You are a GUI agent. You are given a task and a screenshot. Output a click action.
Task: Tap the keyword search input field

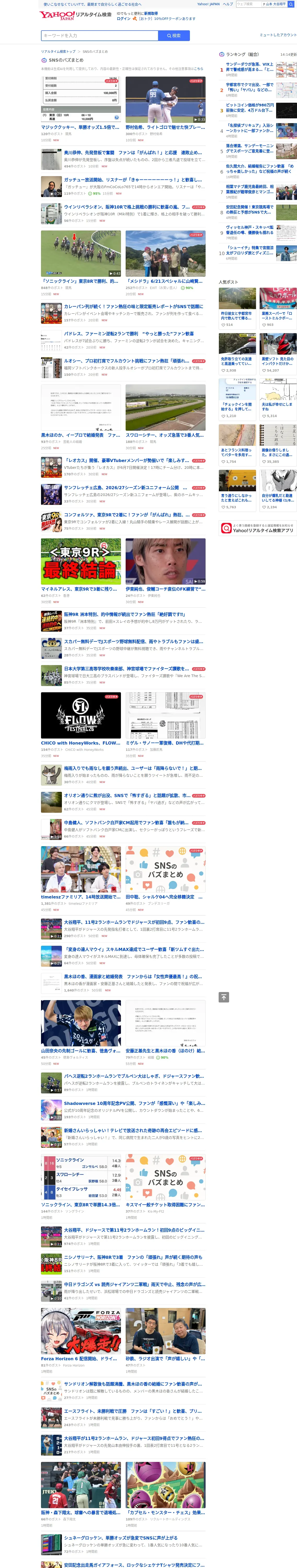click(99, 36)
